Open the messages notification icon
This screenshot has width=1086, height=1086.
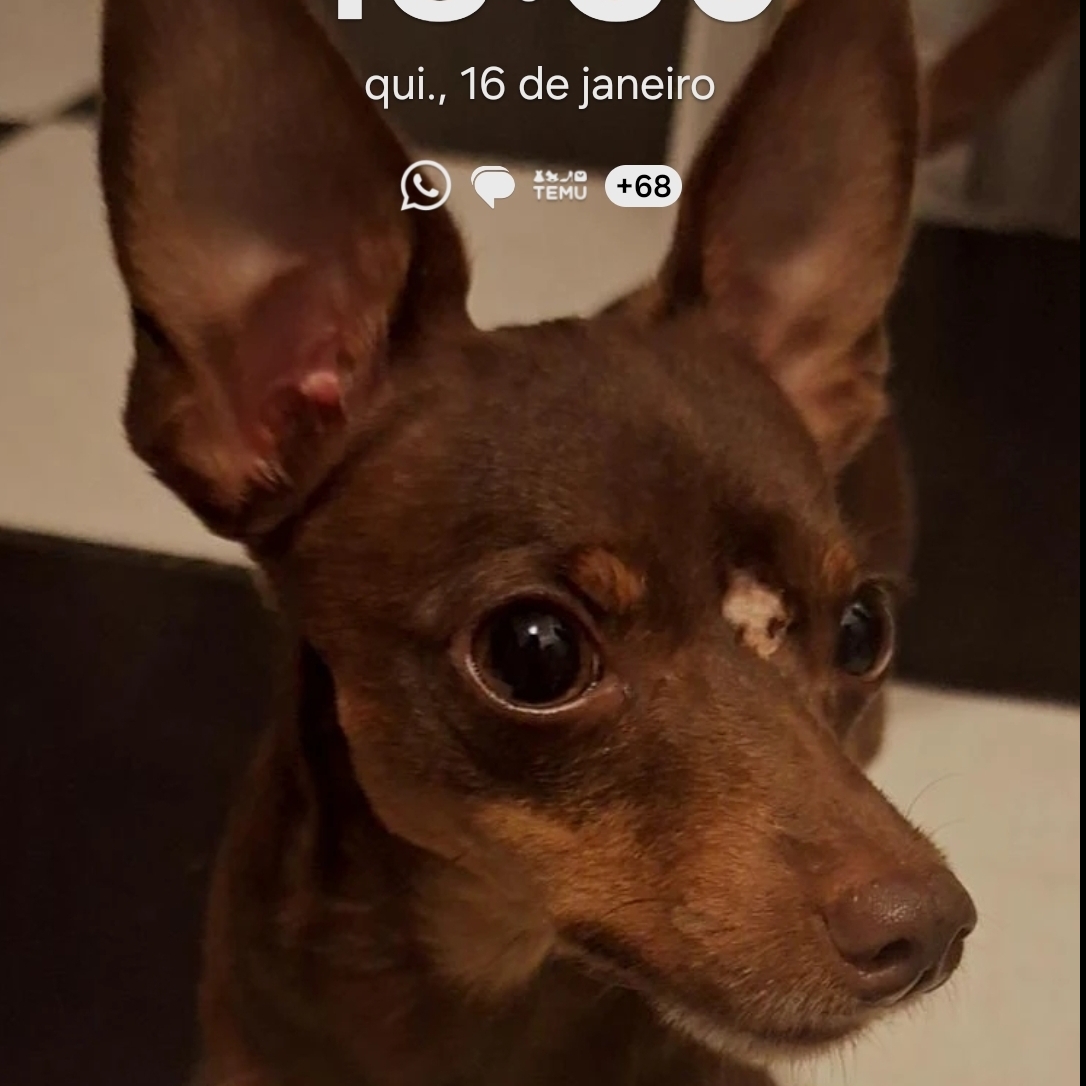point(493,187)
